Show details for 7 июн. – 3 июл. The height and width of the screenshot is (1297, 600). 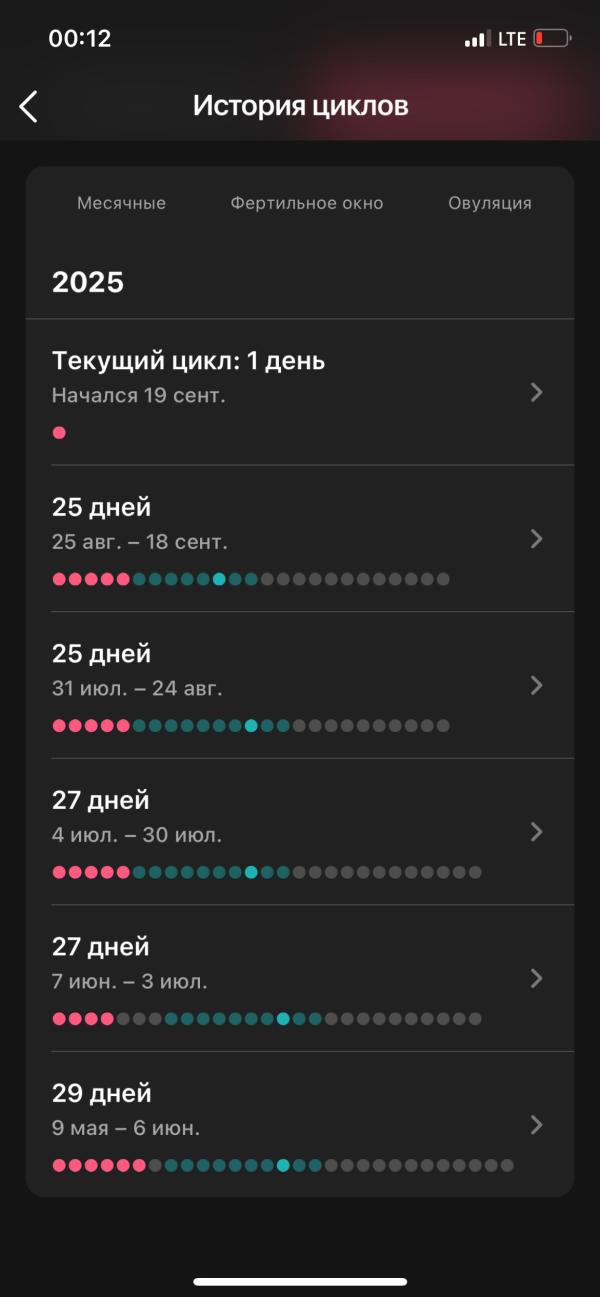point(300,978)
